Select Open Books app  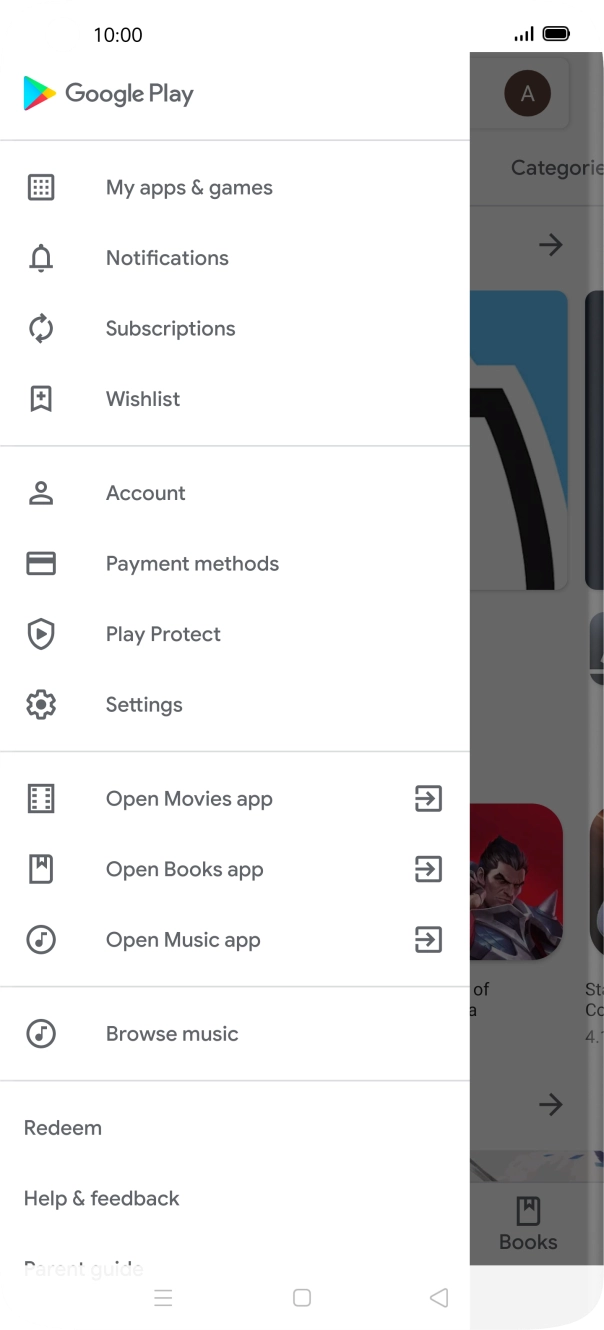point(185,870)
